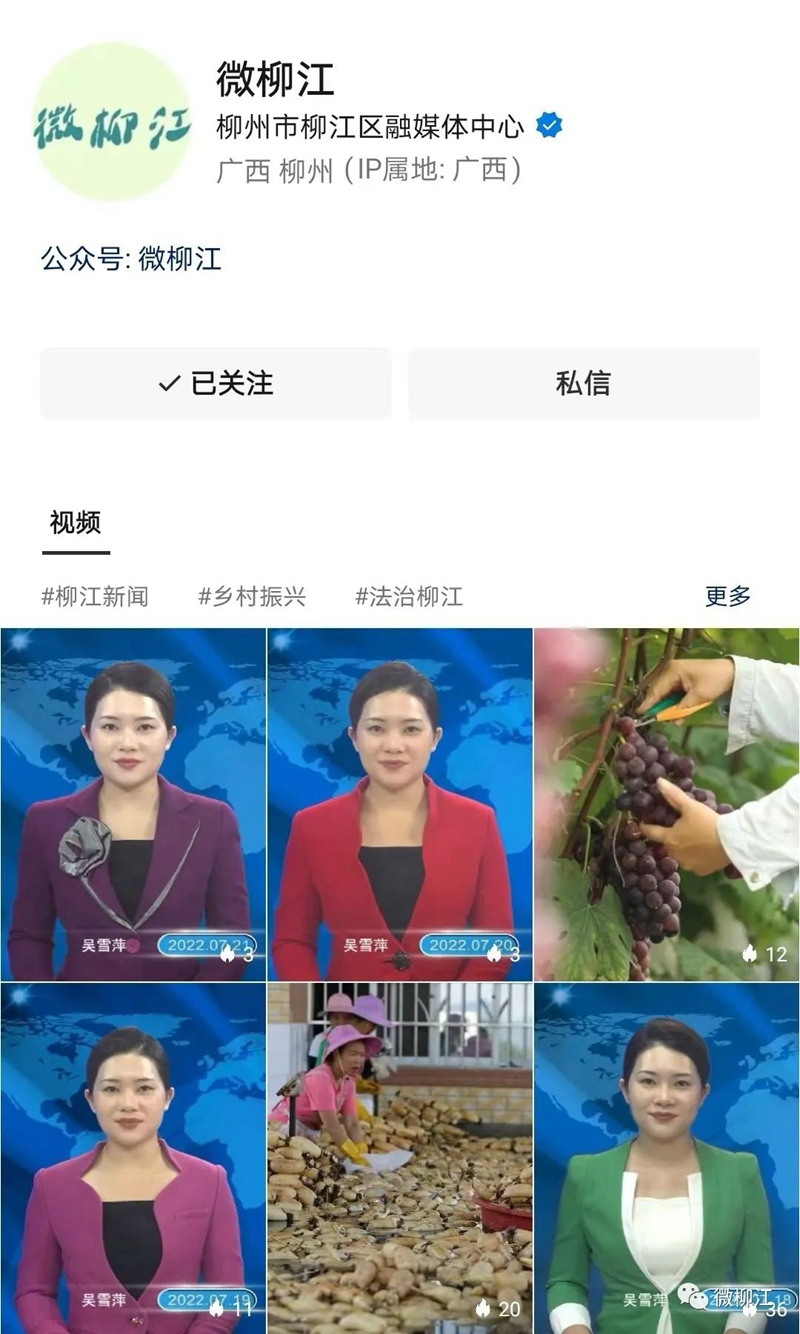The width and height of the screenshot is (800, 1334).
Task: Filter by #柳江新闻 topic
Action: (x=94, y=597)
